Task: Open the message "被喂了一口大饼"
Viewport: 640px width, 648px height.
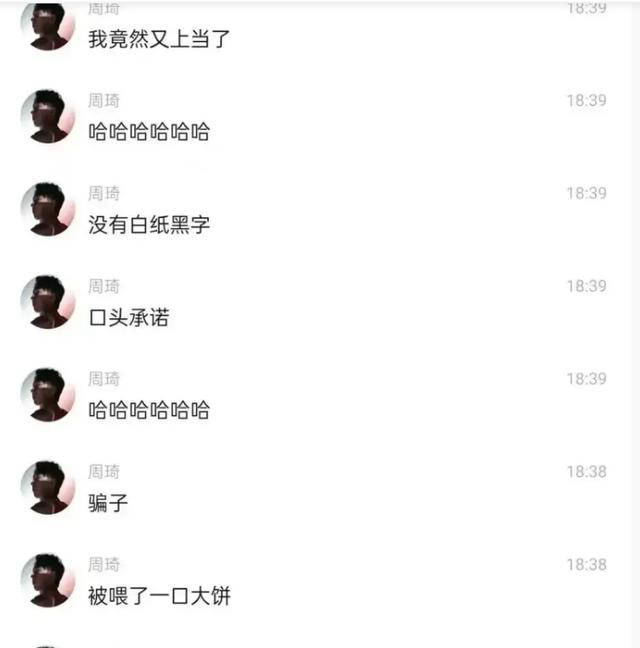Action: 160,596
